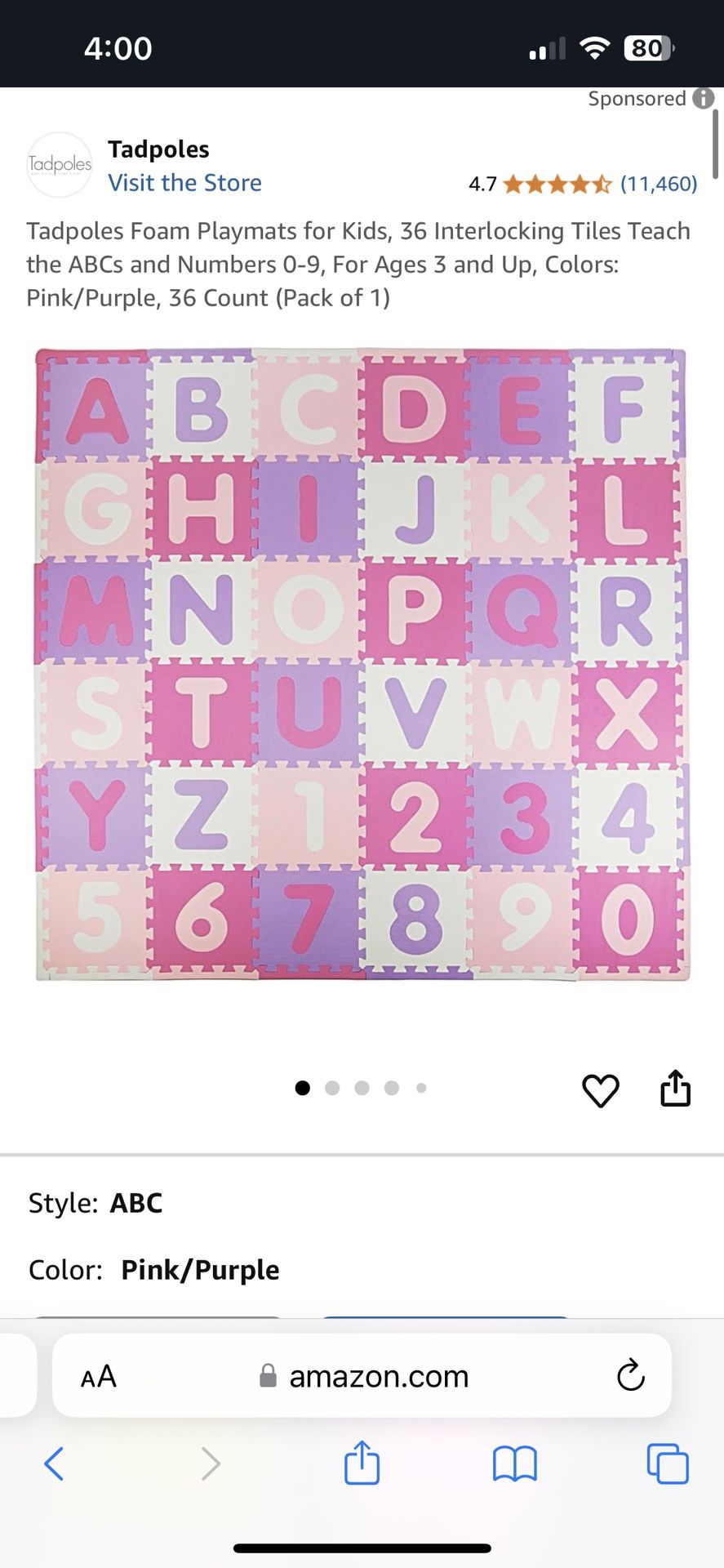Reload the page
The width and height of the screenshot is (724, 1568).
coord(630,1376)
